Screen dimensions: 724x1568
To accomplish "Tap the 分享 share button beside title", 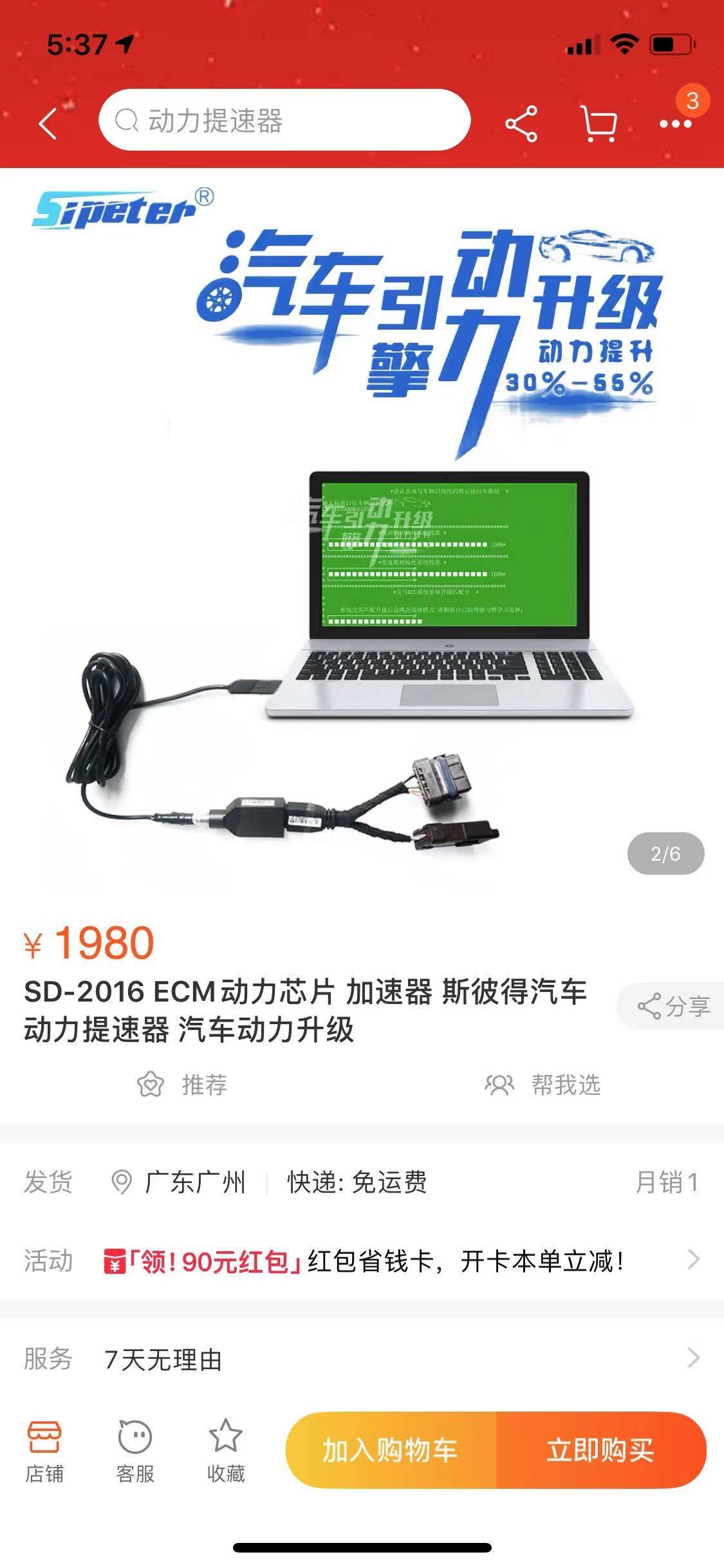I will click(x=673, y=1005).
